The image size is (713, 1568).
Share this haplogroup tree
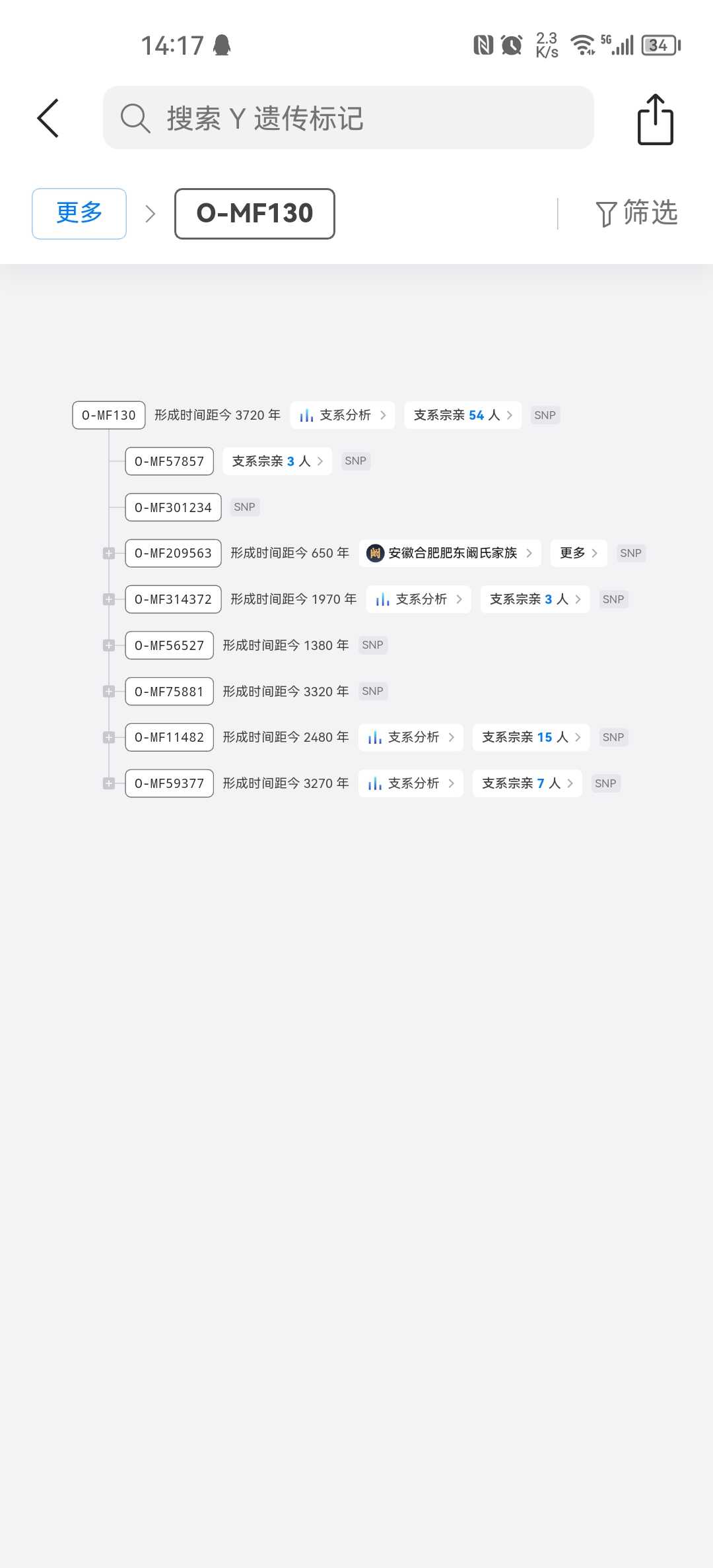coord(655,119)
